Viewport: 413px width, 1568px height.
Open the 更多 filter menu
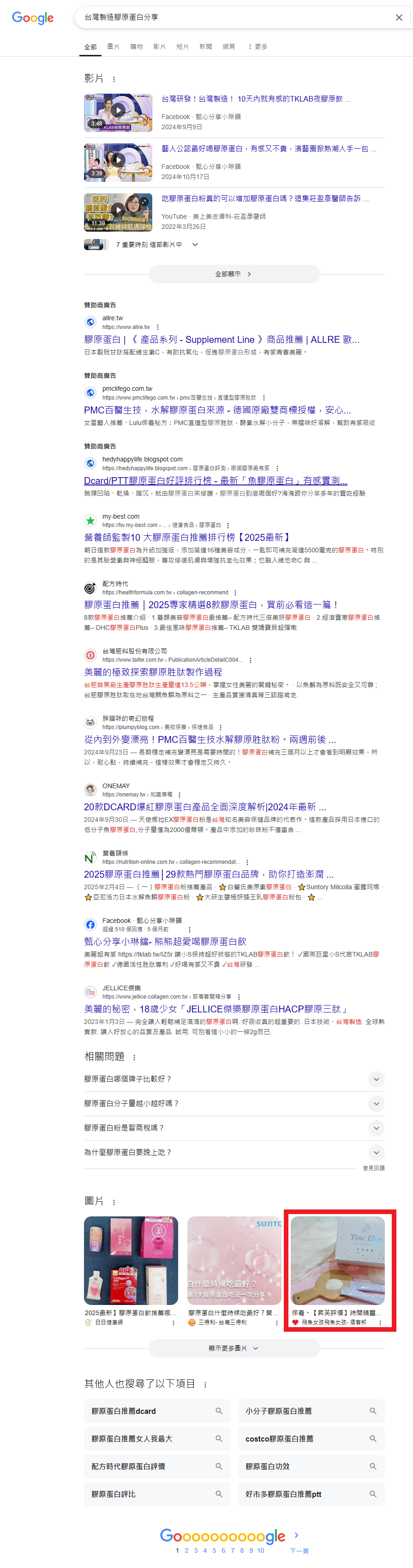pos(257,47)
